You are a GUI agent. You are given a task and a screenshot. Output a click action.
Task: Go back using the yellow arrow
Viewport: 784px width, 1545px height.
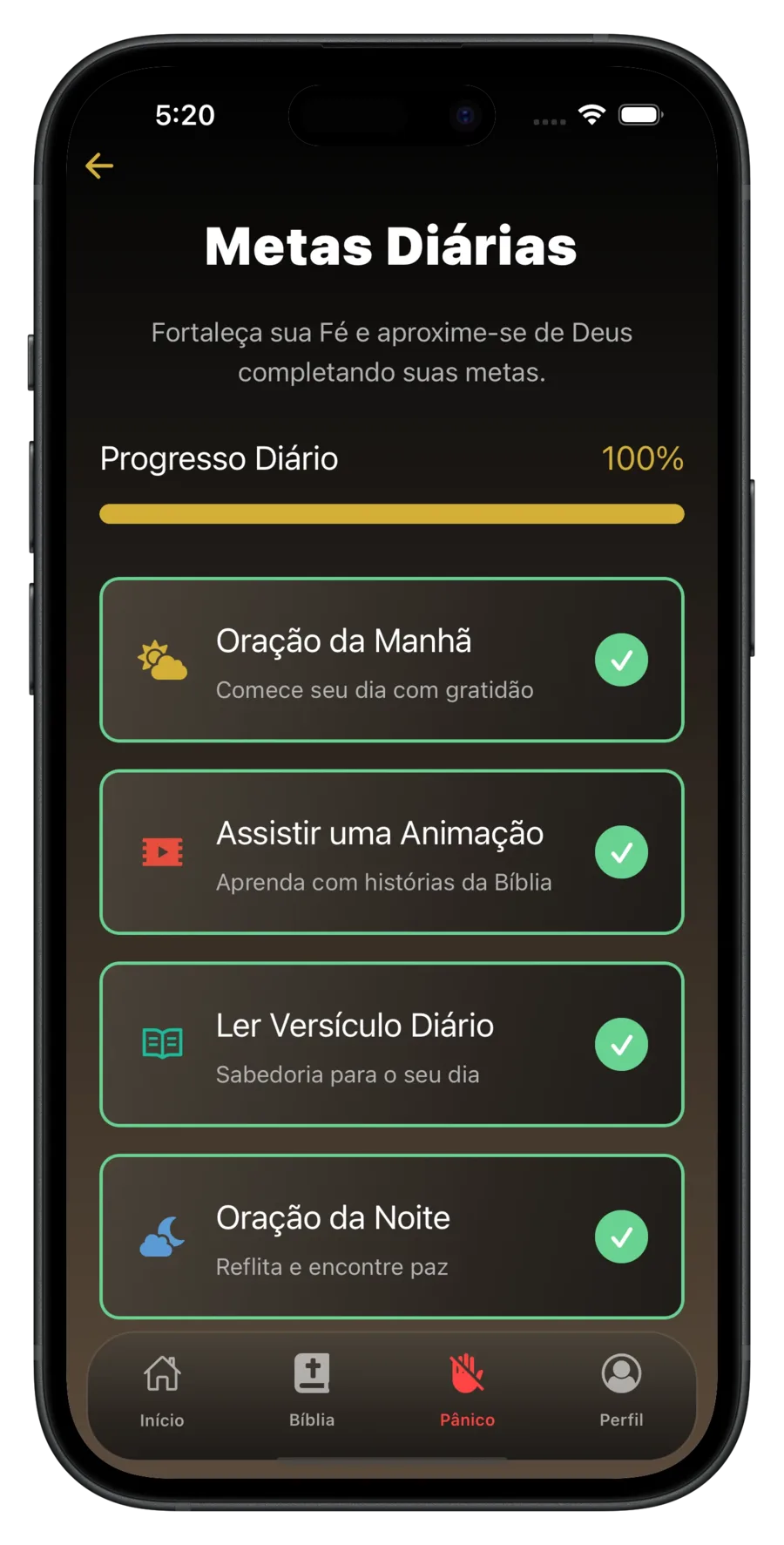tap(99, 166)
